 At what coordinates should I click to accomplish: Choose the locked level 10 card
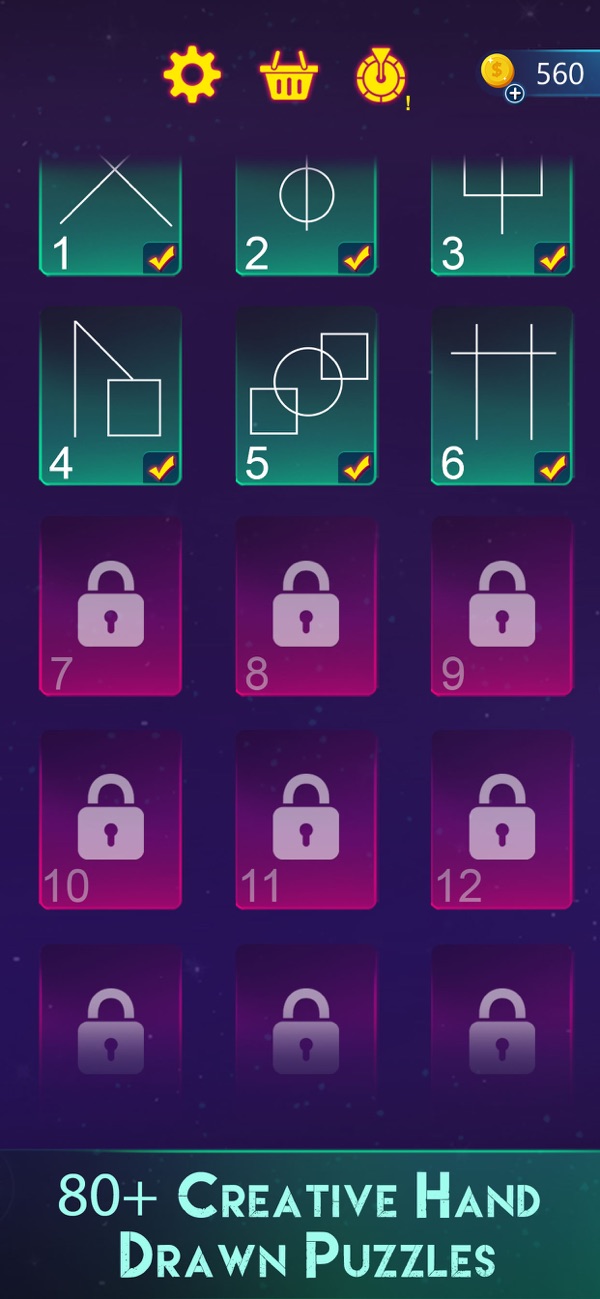(110, 820)
